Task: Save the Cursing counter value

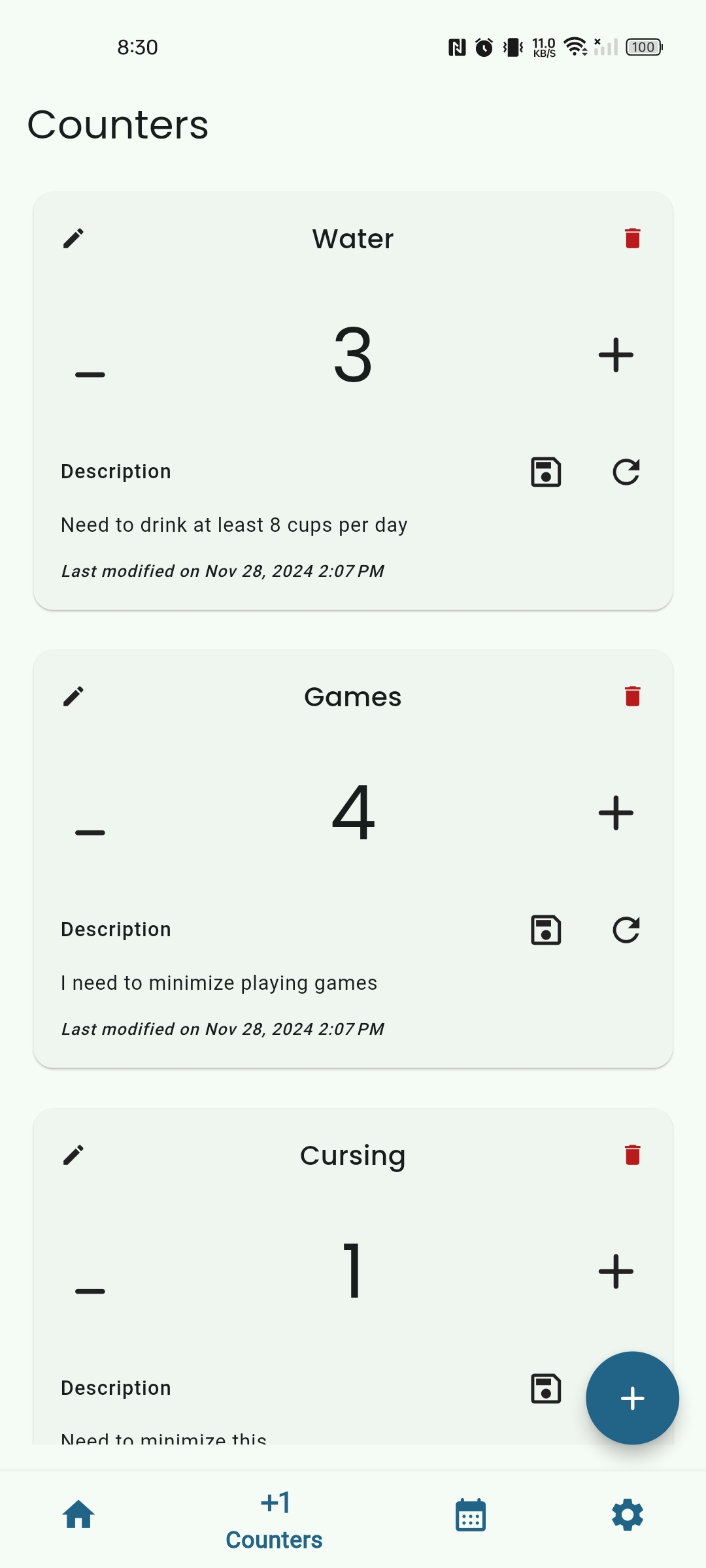Action: pos(545,1388)
